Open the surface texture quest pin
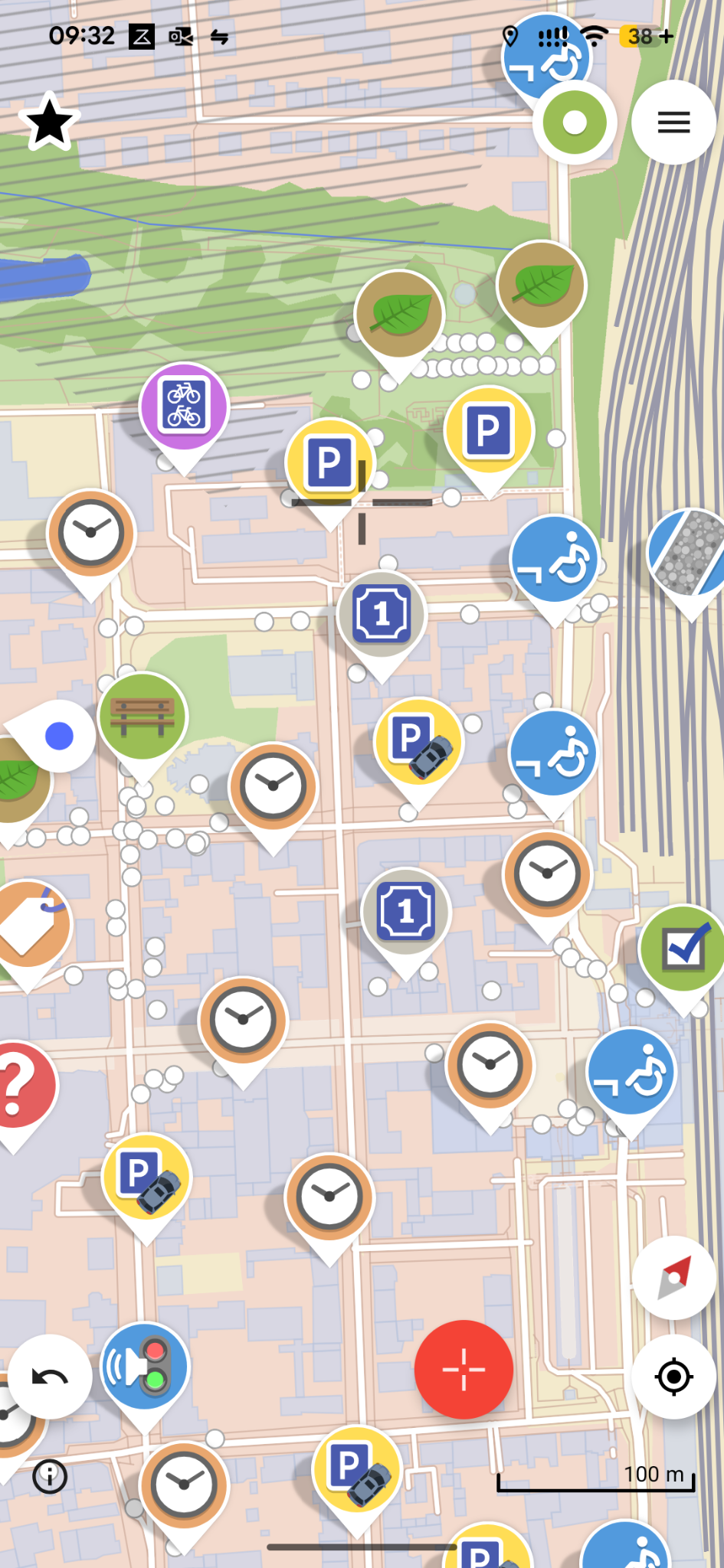The width and height of the screenshot is (724, 1568). click(x=690, y=553)
